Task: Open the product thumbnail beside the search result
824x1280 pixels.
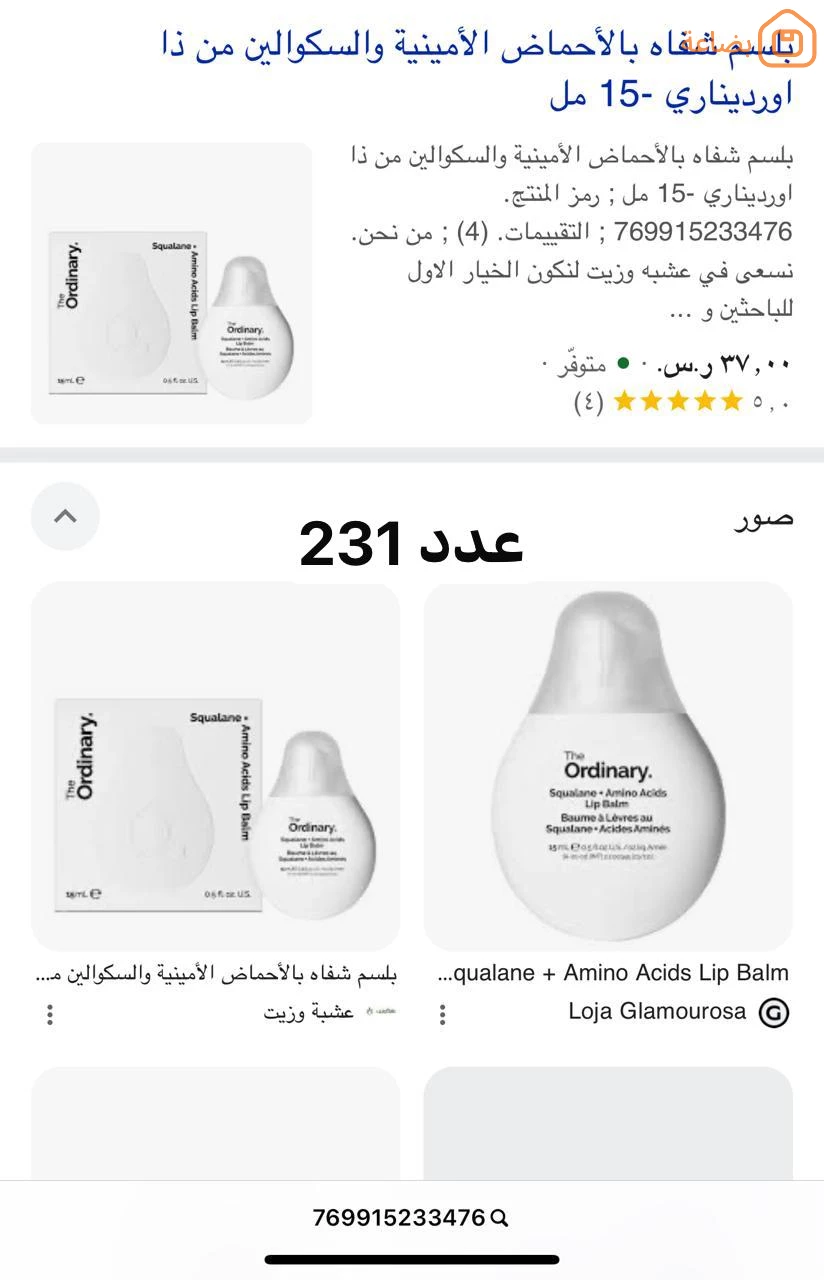Action: click(x=171, y=283)
